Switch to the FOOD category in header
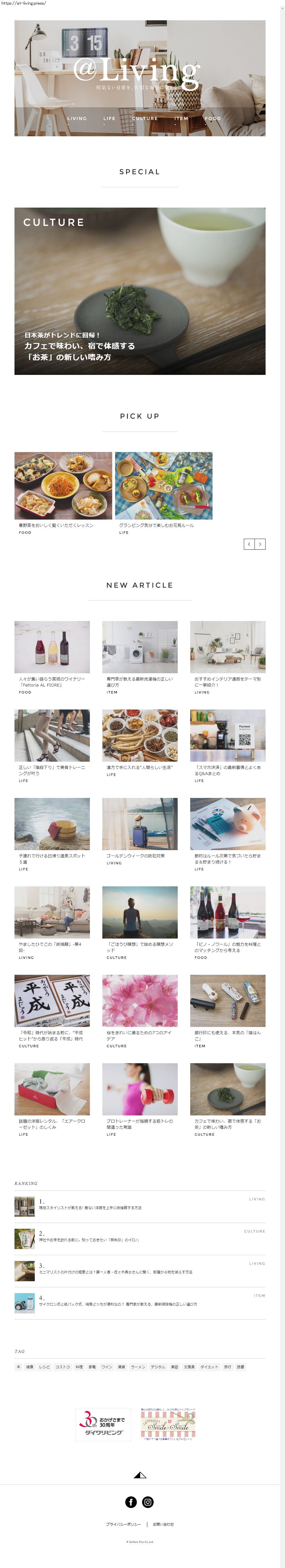Screen dimensions: 285x1568 (x=213, y=119)
